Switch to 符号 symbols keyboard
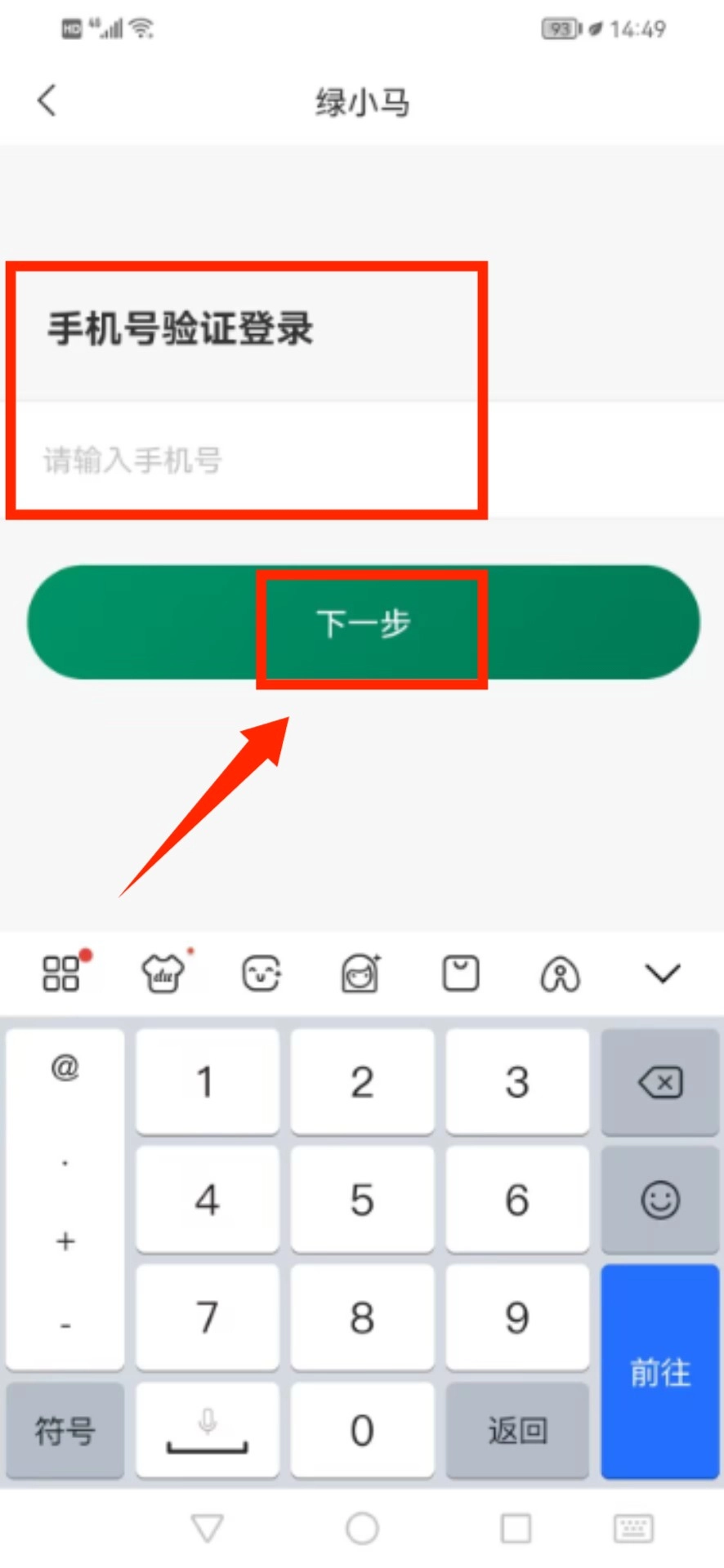The image size is (724, 1568). (x=65, y=1431)
